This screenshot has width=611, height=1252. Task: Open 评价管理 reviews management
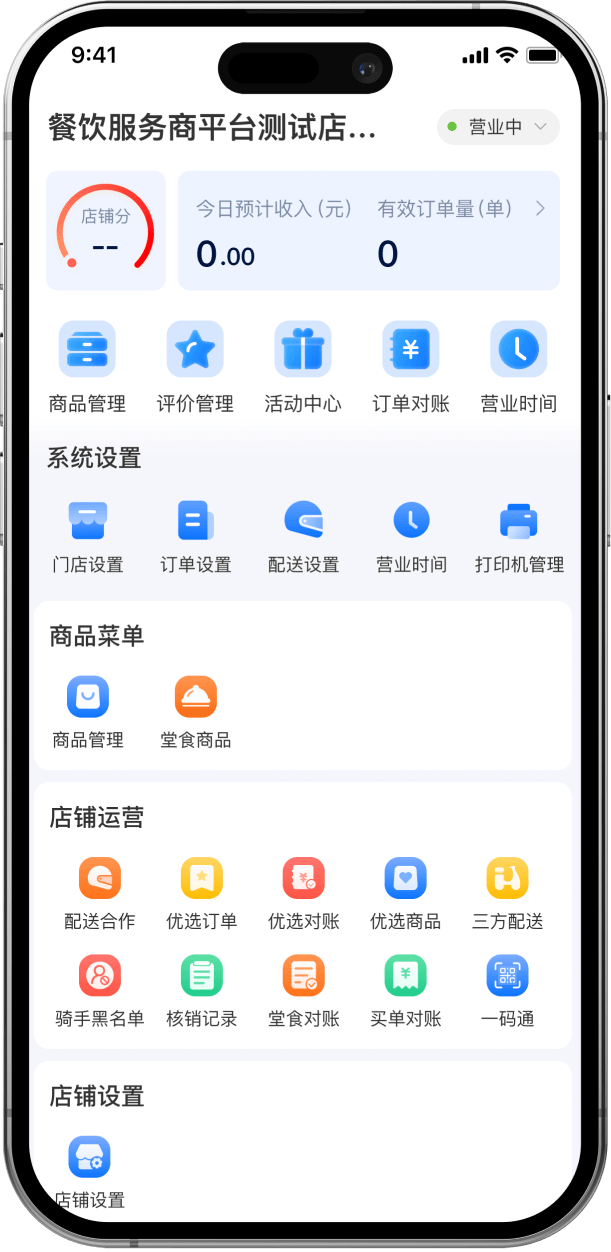point(195,366)
